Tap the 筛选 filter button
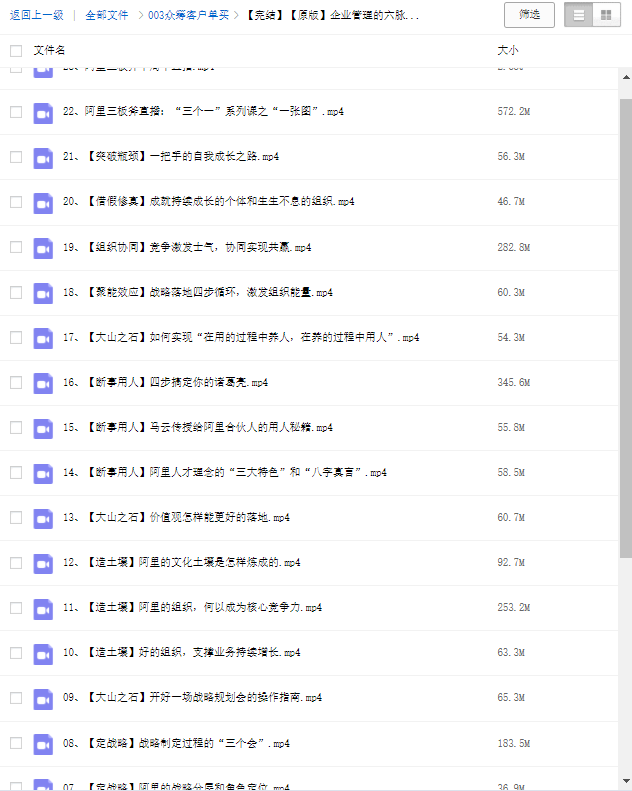Screen dimensions: 632x791 click(529, 15)
